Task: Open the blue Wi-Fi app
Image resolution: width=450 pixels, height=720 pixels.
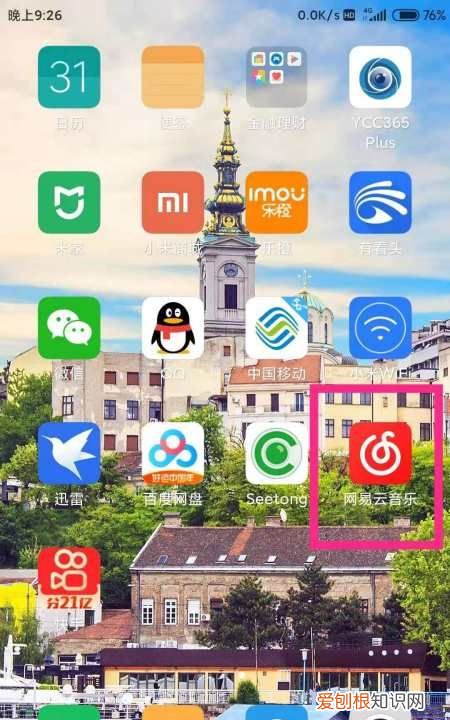Action: tap(380, 328)
